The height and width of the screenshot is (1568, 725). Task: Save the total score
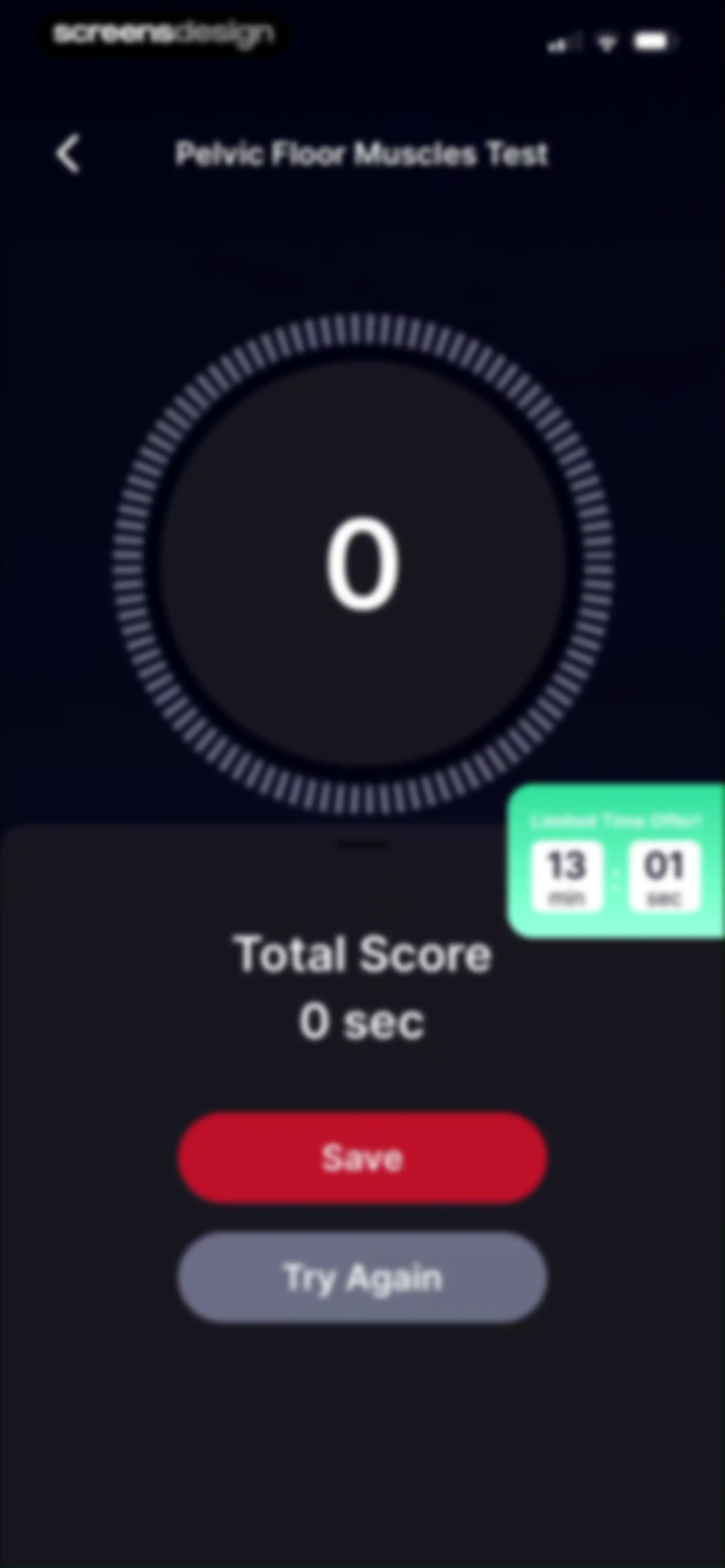point(362,1157)
